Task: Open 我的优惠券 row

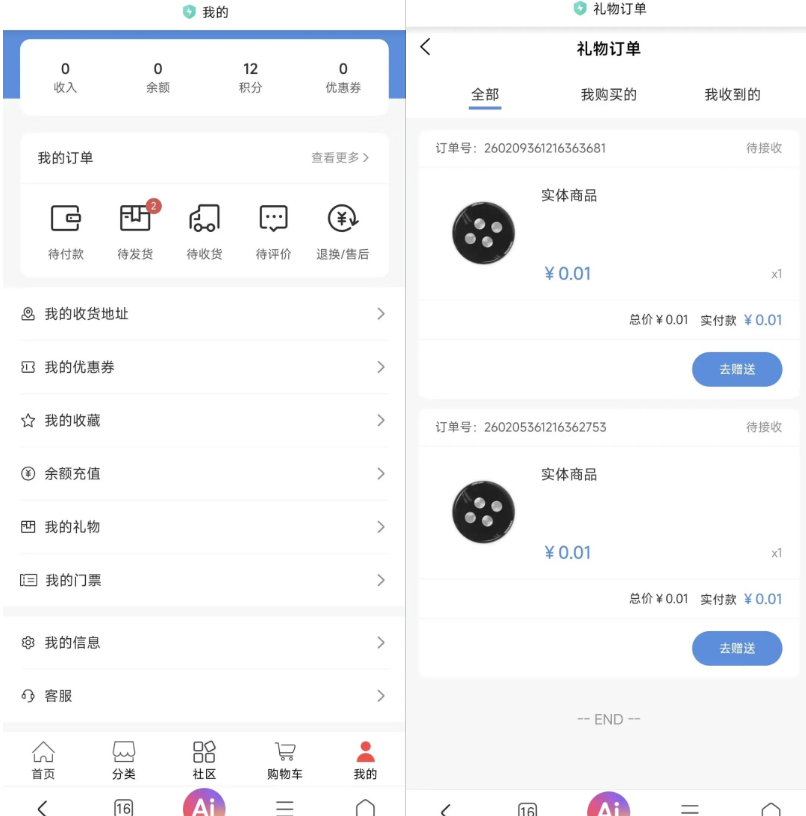Action: [x=204, y=367]
